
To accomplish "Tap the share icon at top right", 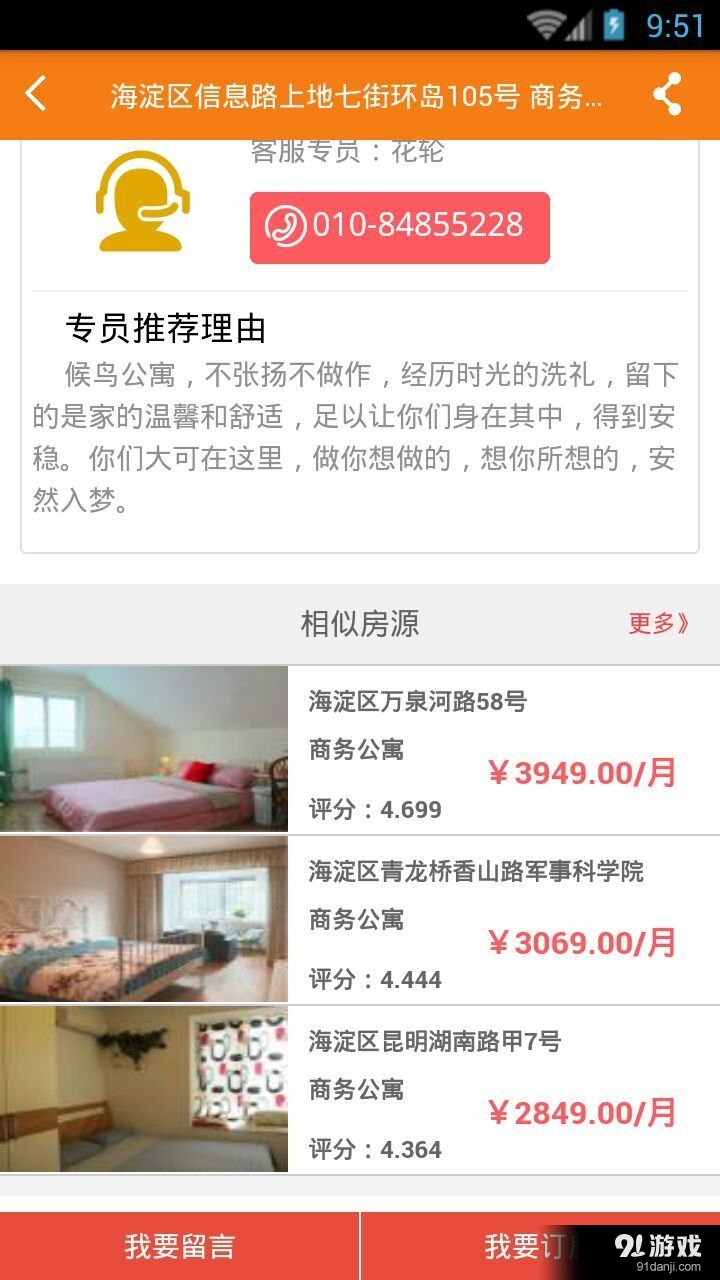I will coord(668,95).
